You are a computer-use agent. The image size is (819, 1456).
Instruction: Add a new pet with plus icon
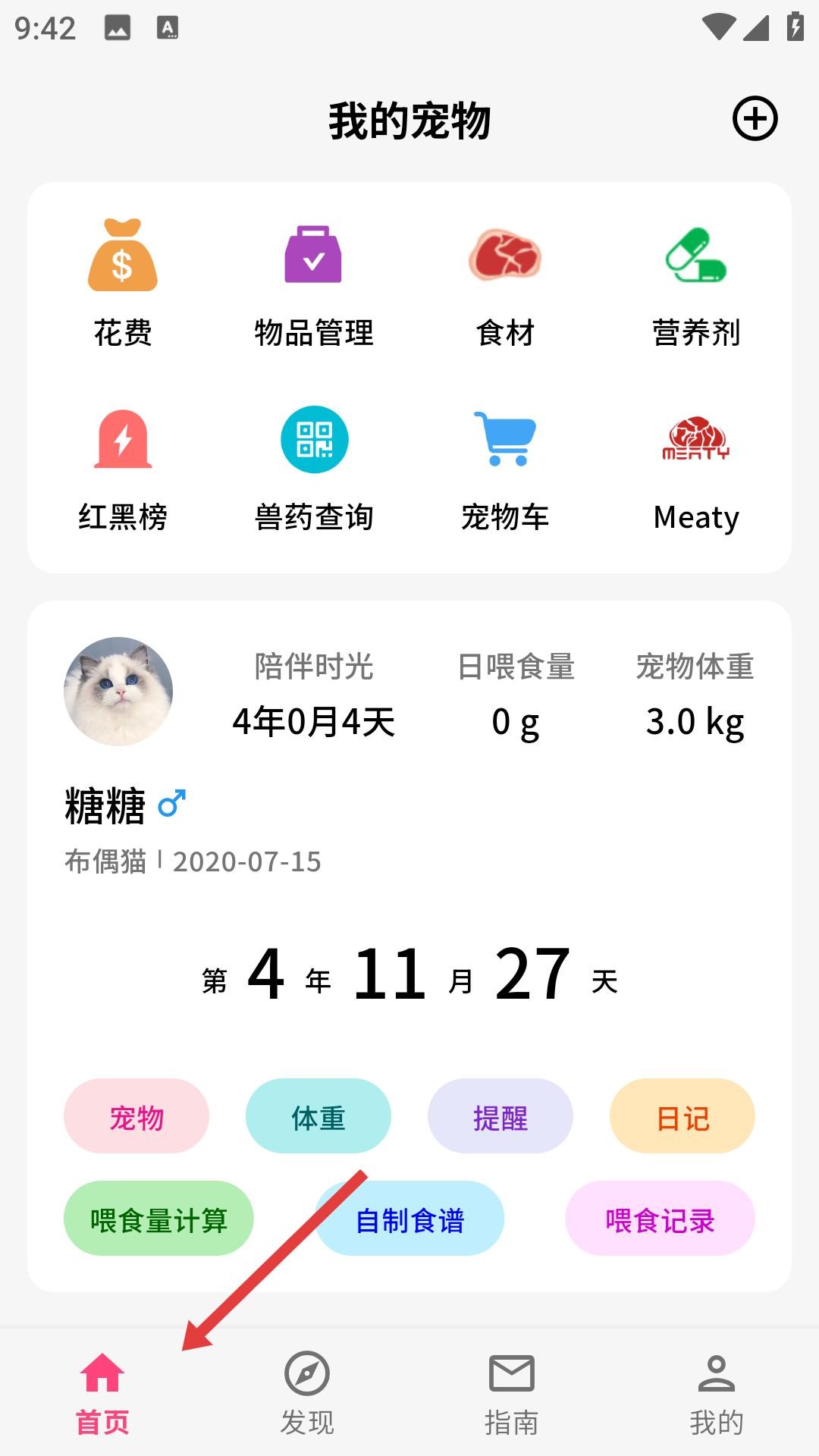pos(755,119)
